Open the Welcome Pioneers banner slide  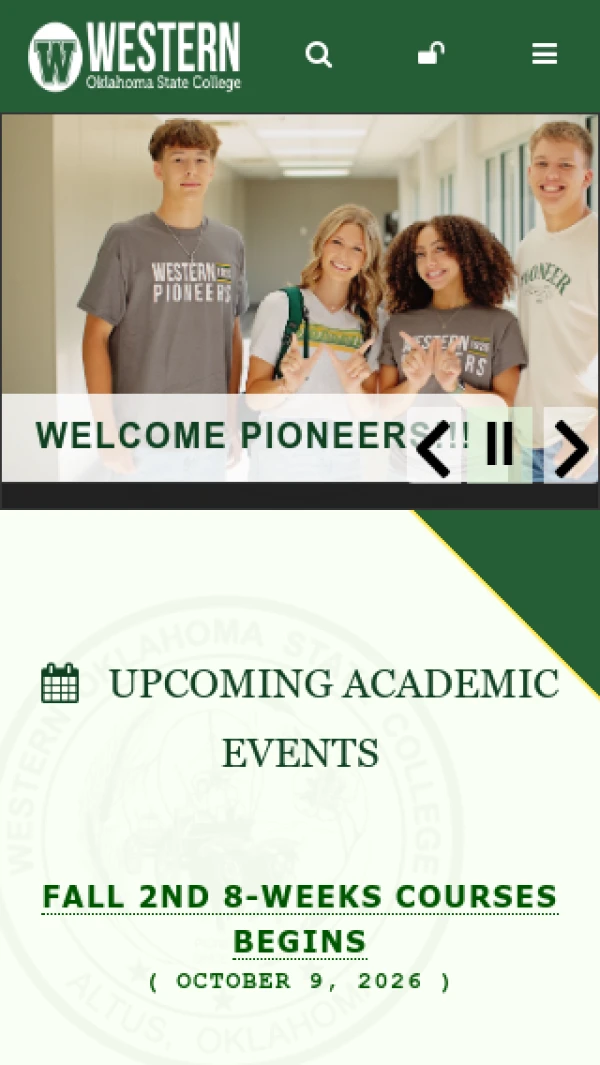(x=252, y=435)
